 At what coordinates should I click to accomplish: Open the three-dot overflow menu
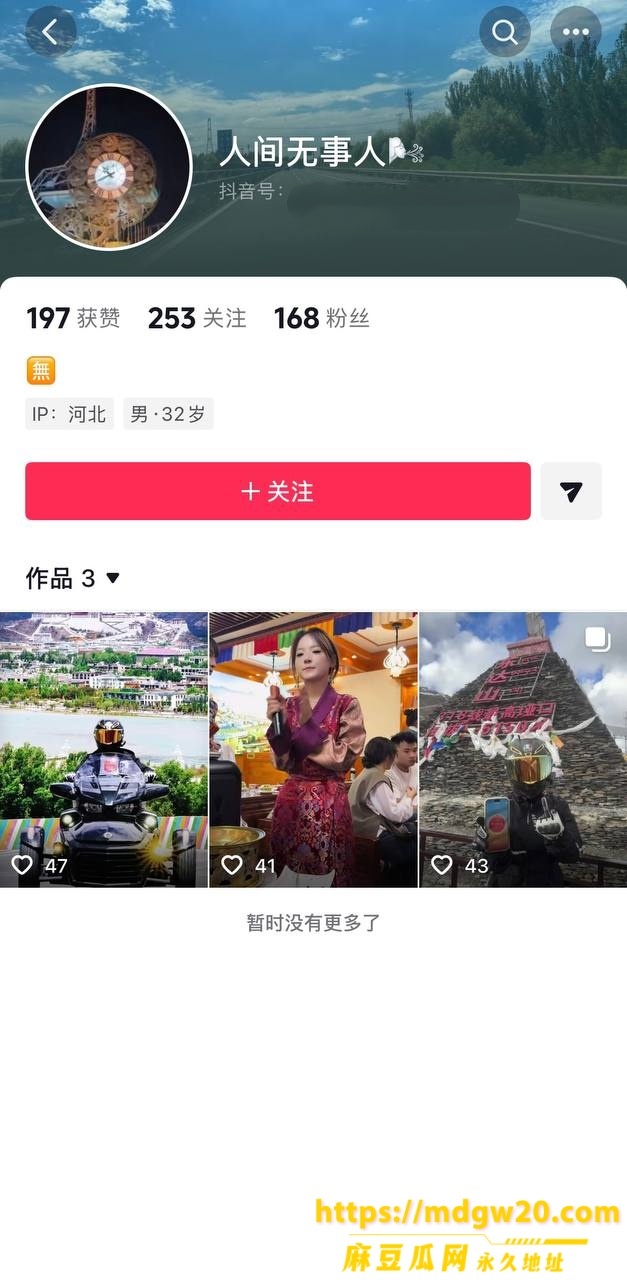click(x=576, y=32)
